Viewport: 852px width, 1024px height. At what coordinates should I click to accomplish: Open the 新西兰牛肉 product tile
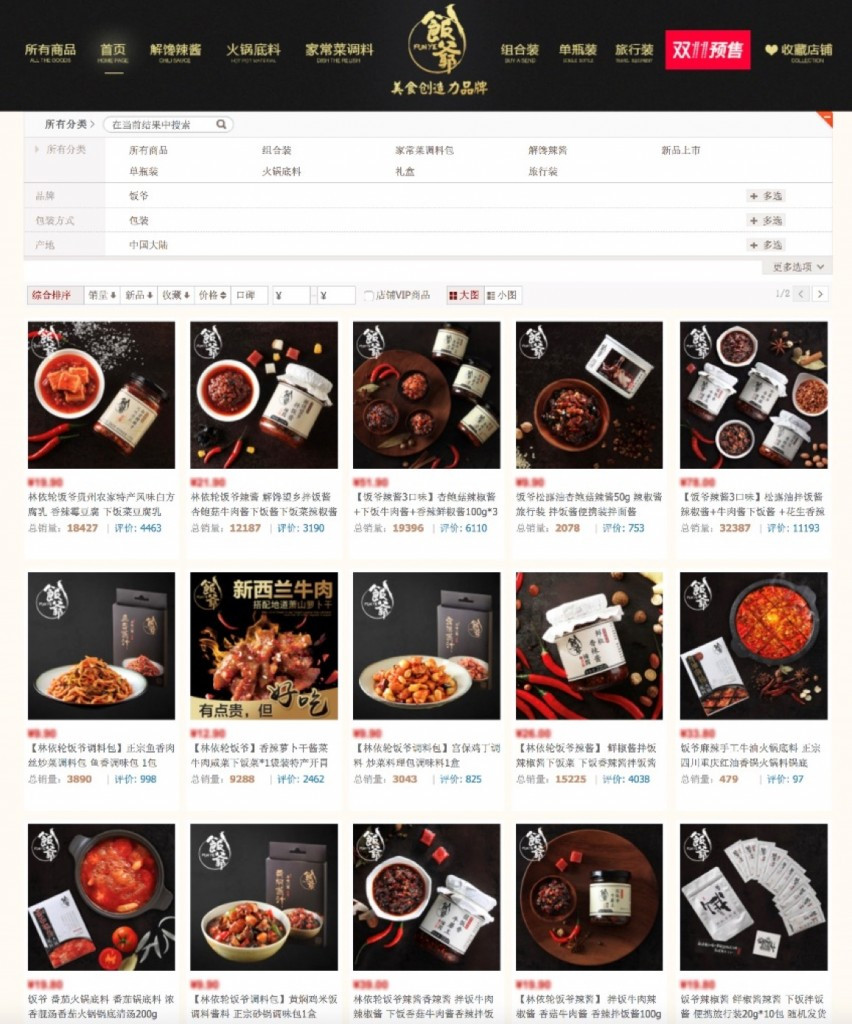click(x=264, y=645)
